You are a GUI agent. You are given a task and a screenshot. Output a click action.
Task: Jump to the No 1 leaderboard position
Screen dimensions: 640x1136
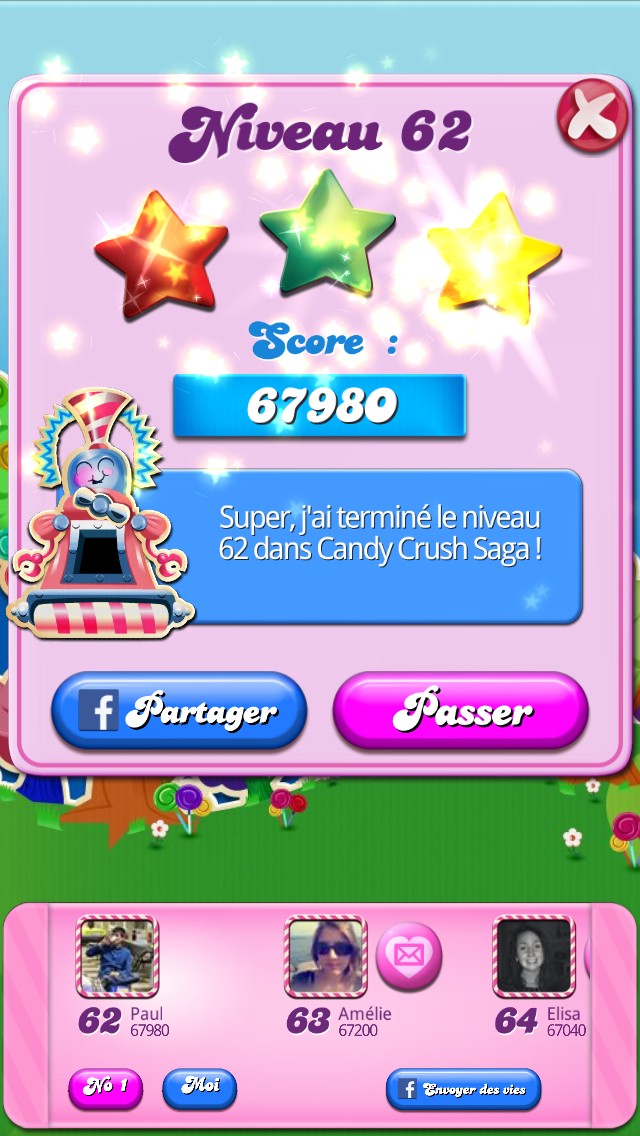point(105,1088)
